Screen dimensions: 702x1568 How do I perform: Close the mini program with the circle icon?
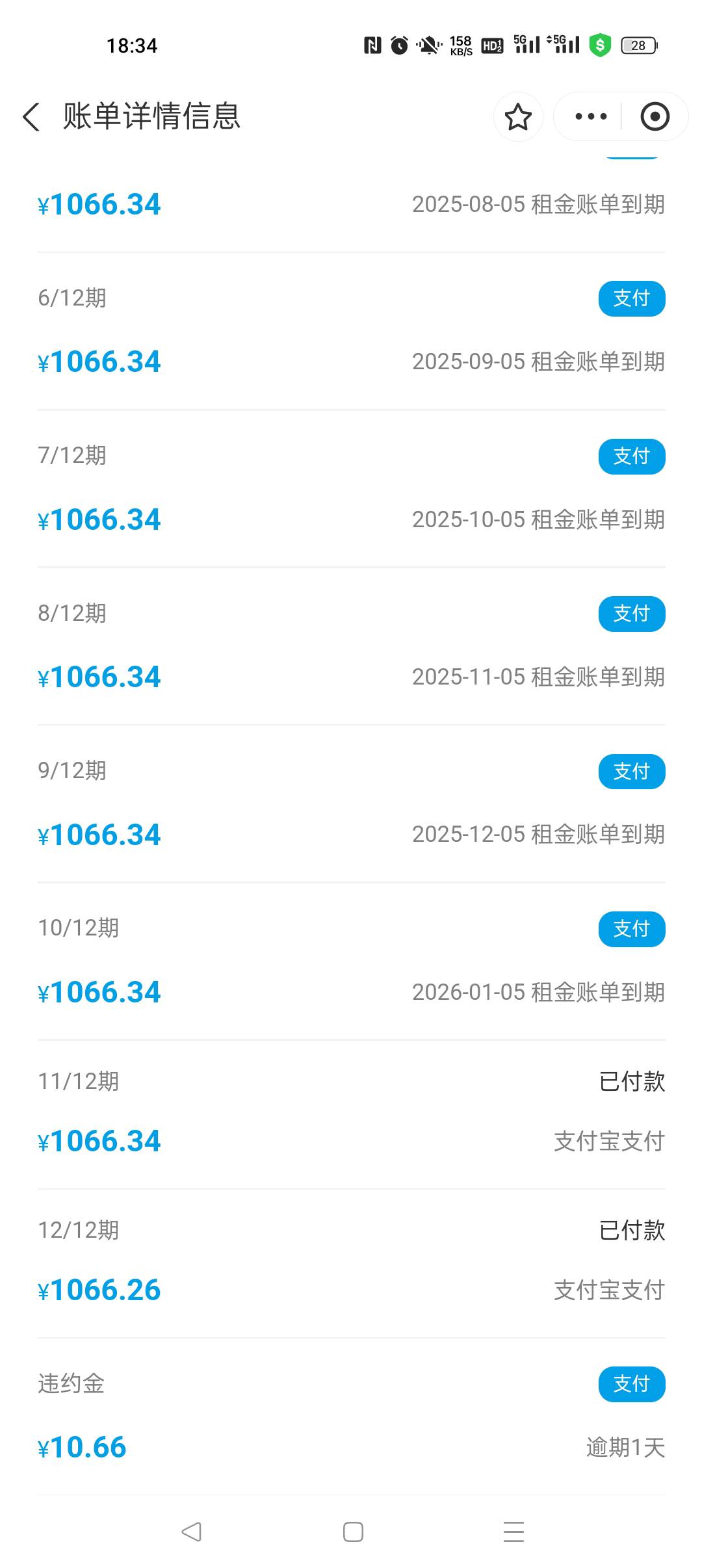[655, 117]
